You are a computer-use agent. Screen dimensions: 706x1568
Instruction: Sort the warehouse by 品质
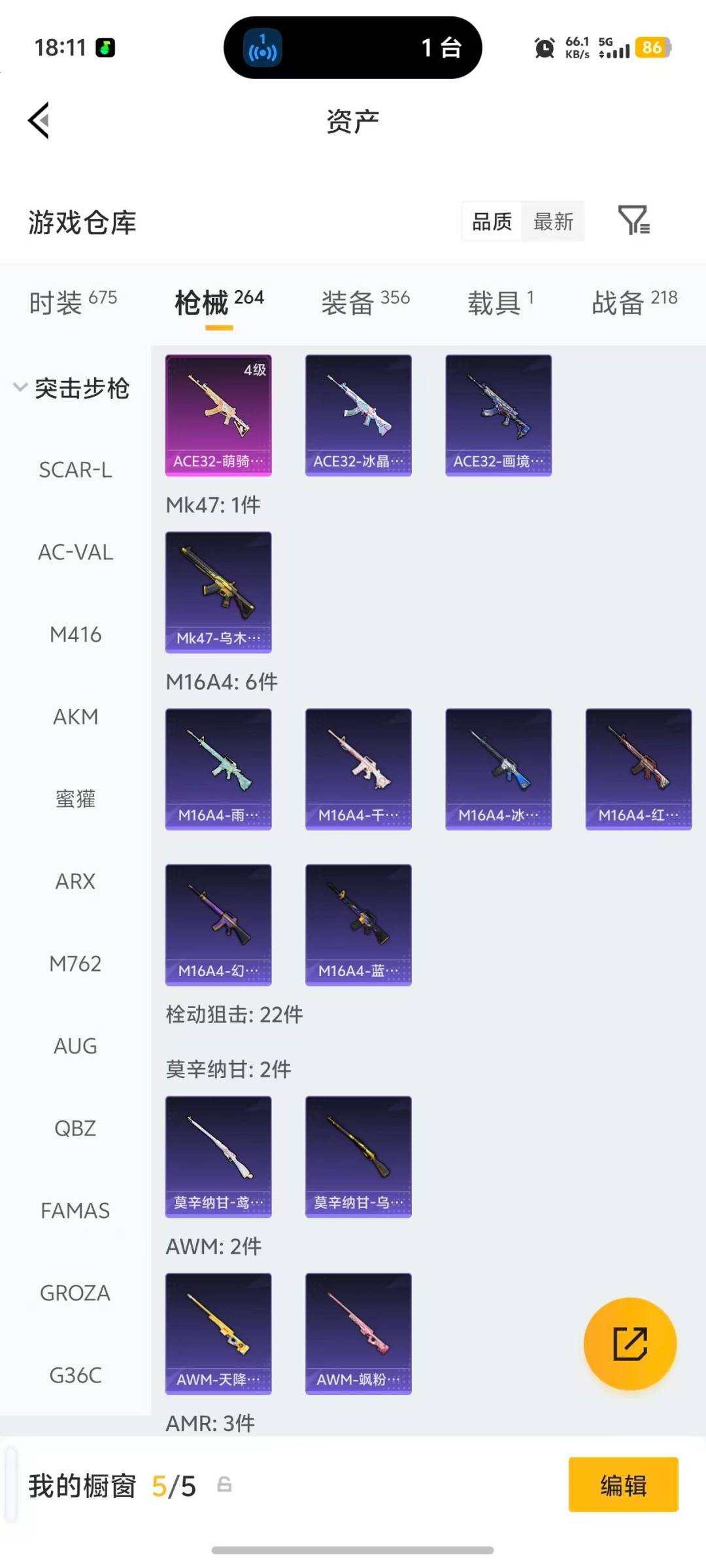492,221
